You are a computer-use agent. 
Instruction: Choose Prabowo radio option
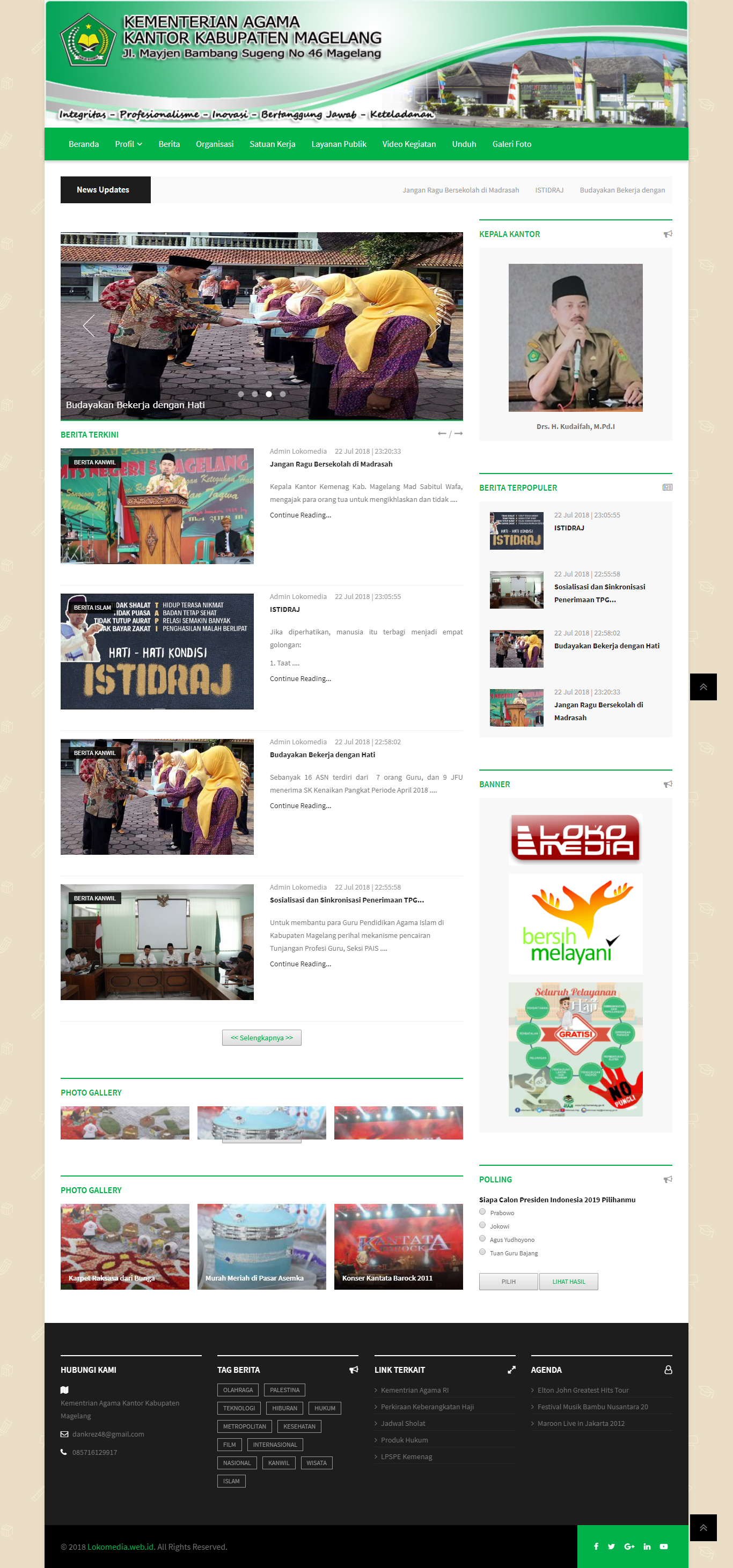[482, 1212]
